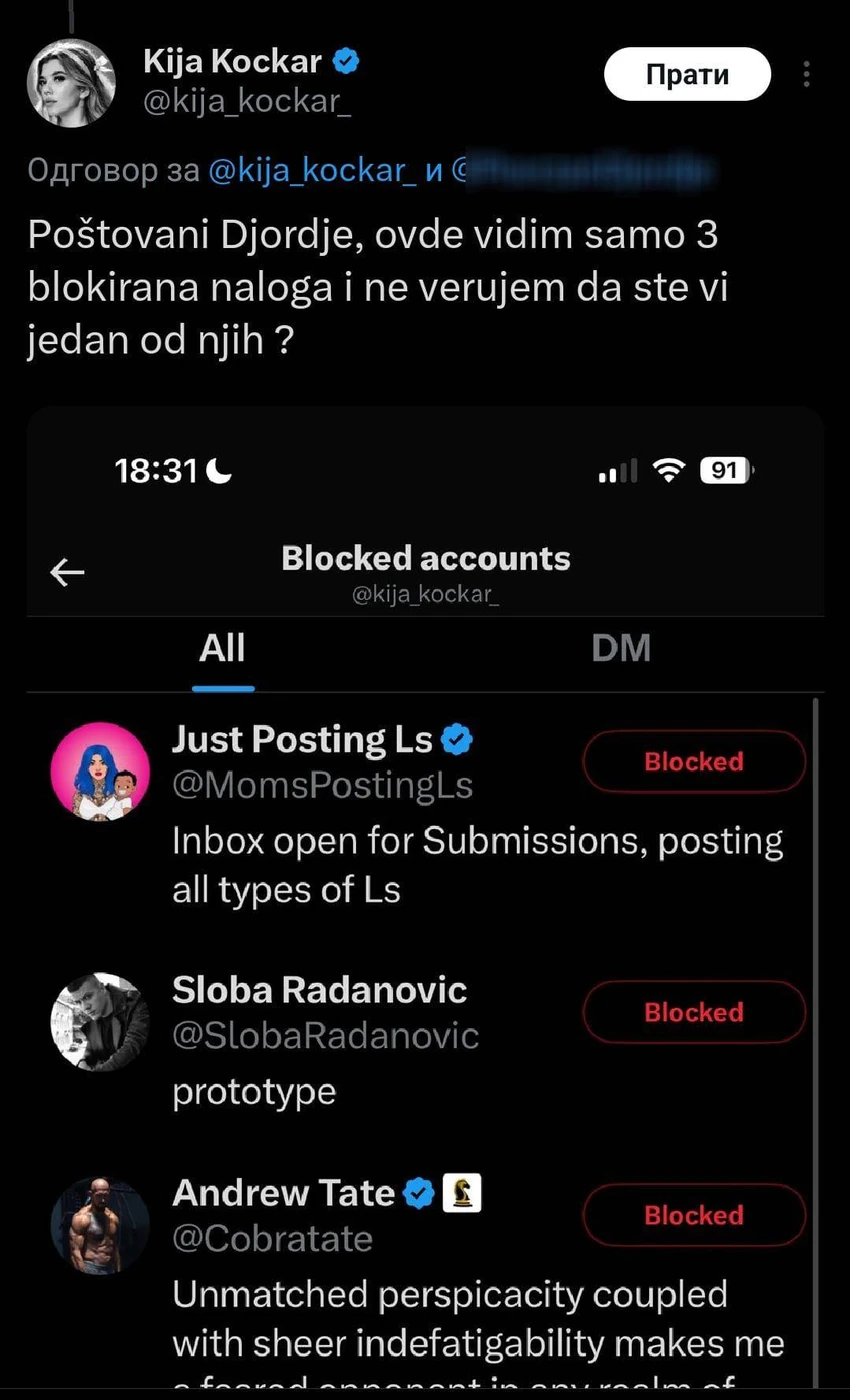
Task: Open the three-dot options menu on the tweet
Action: (806, 74)
